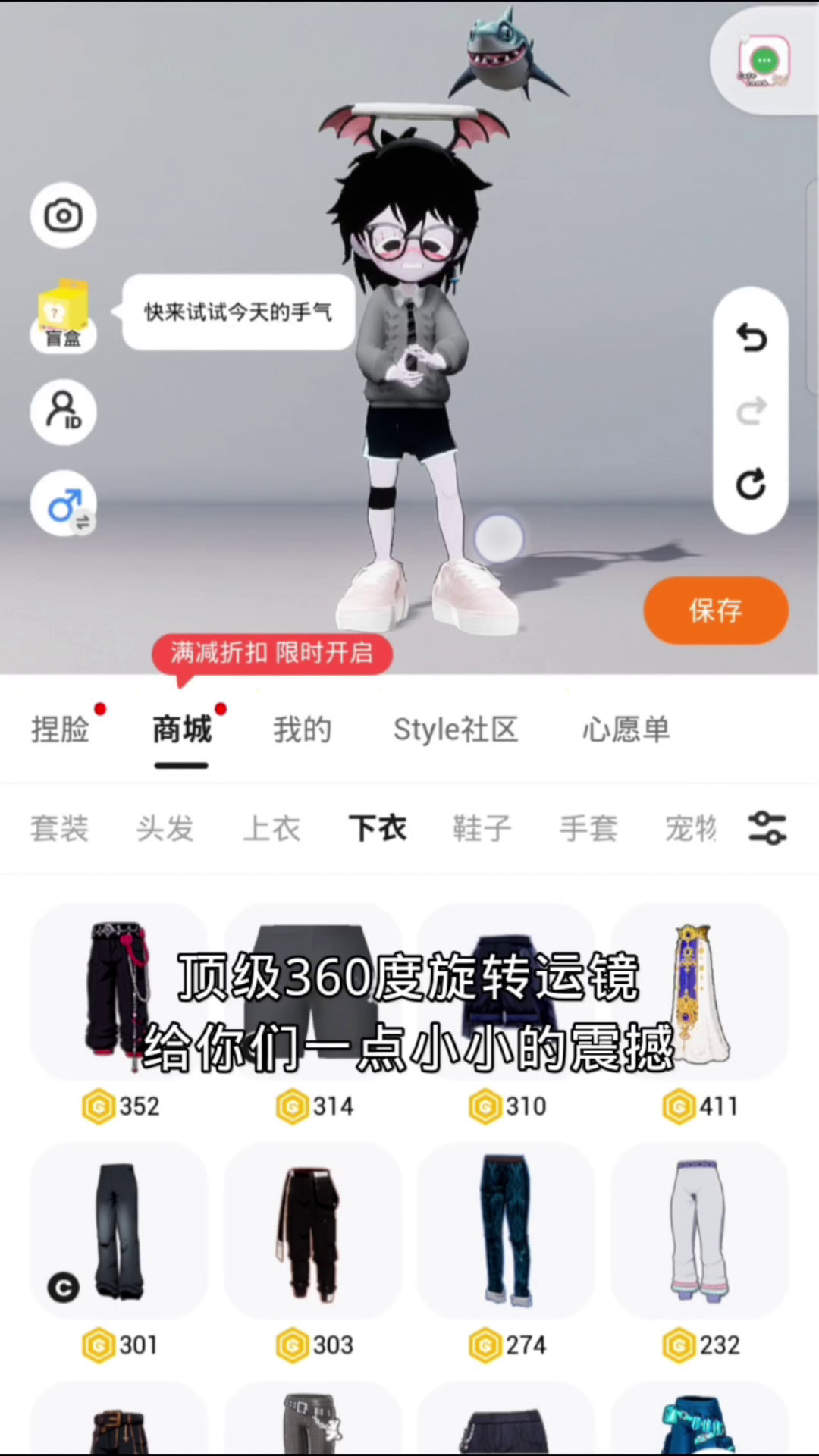Screen dimensions: 819x1456
Task: Save the outfit with 保存
Action: (715, 610)
